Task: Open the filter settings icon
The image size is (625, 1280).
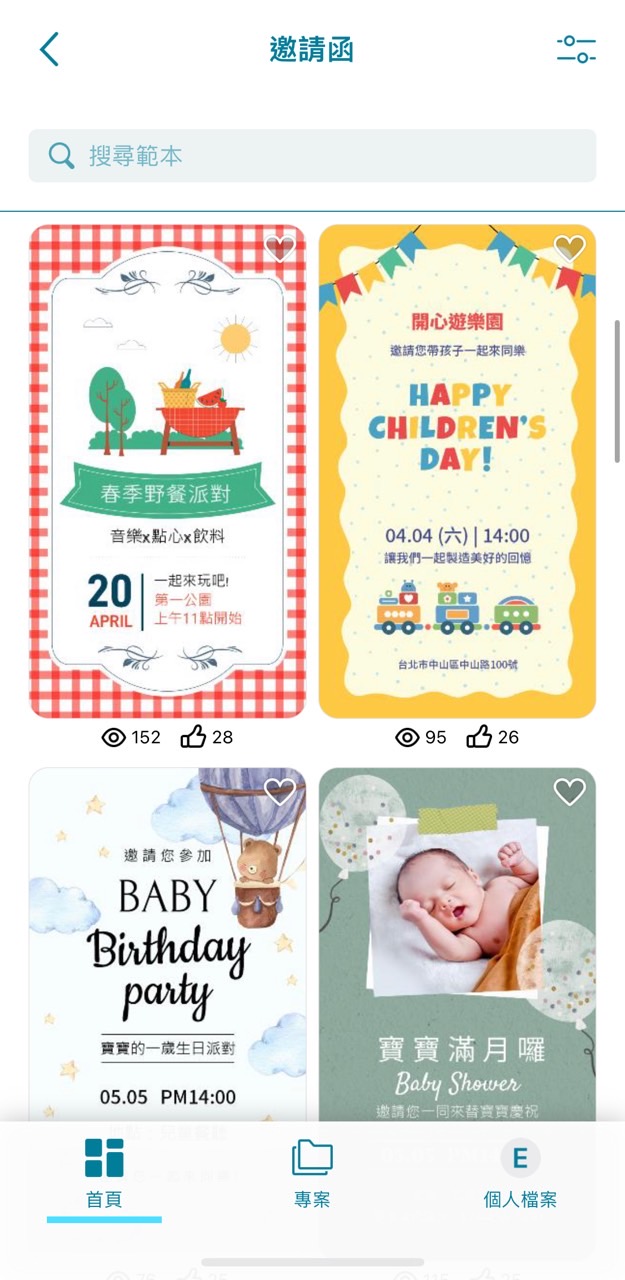Action: tap(576, 49)
